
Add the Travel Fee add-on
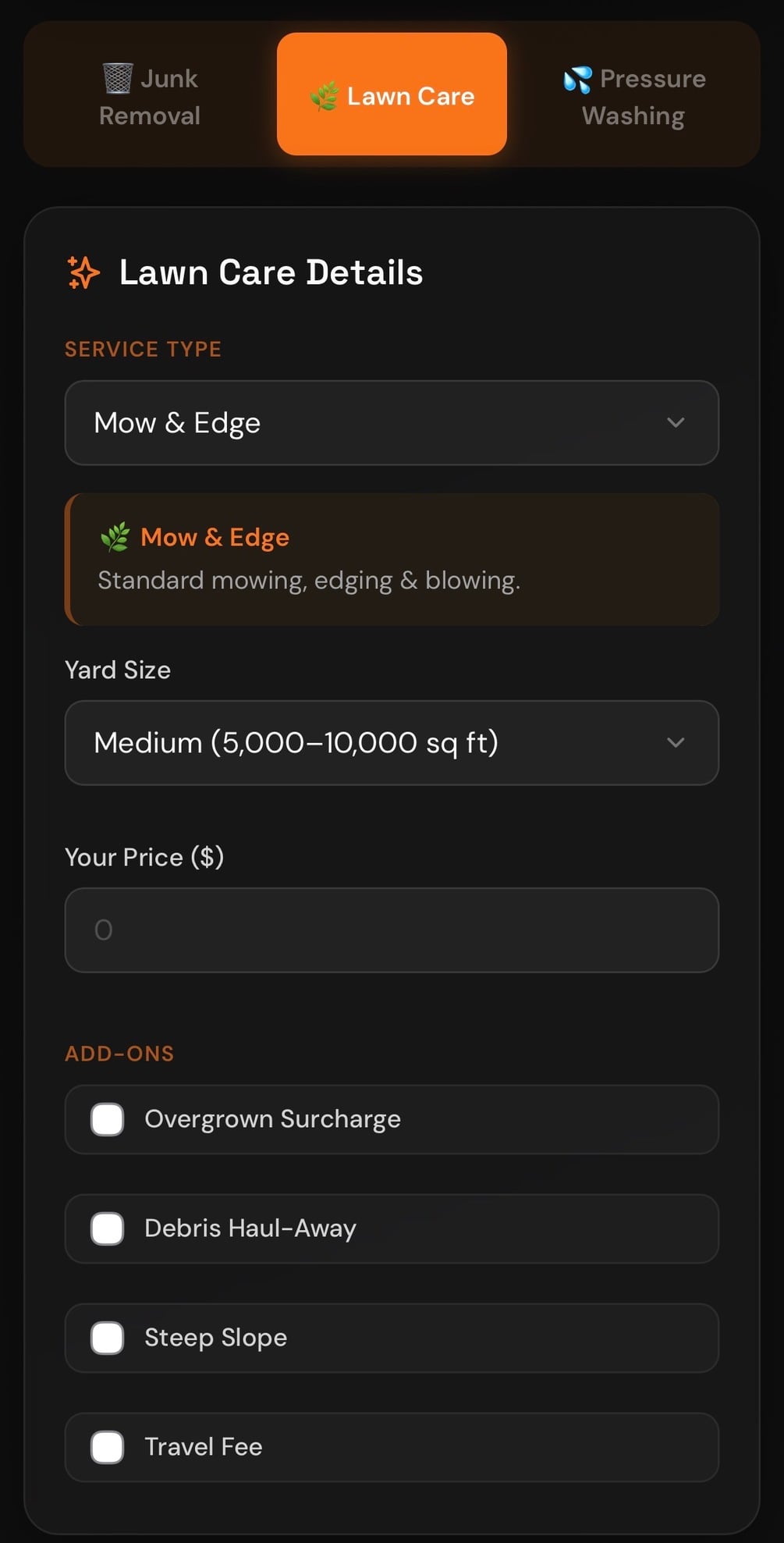(x=108, y=1447)
